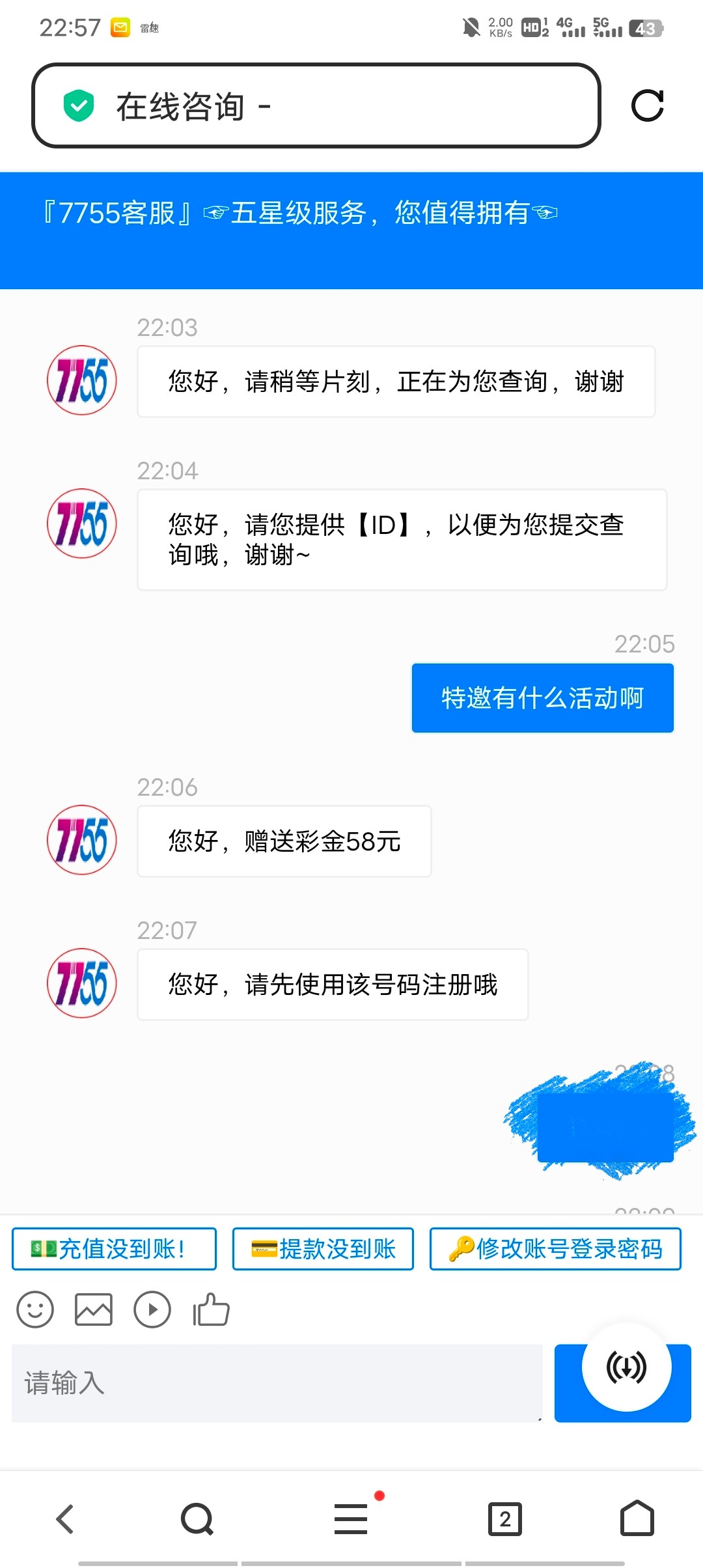
Task: Go to the browser home page
Action: 637,1519
